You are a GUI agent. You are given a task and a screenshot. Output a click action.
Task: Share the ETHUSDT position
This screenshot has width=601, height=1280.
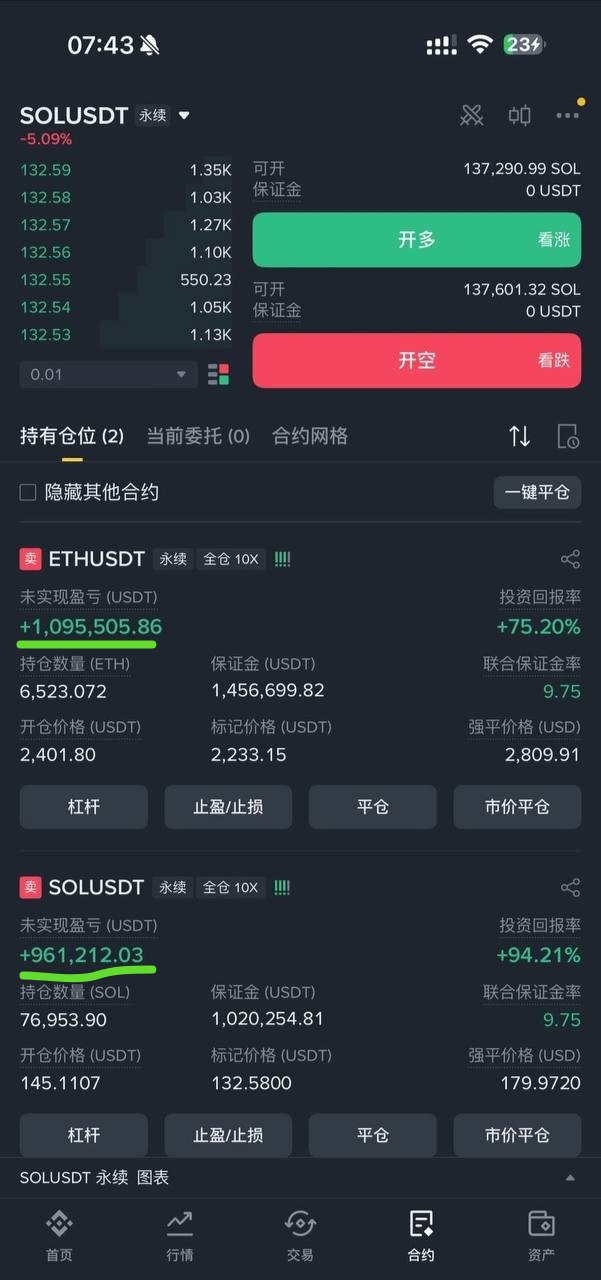(x=570, y=559)
